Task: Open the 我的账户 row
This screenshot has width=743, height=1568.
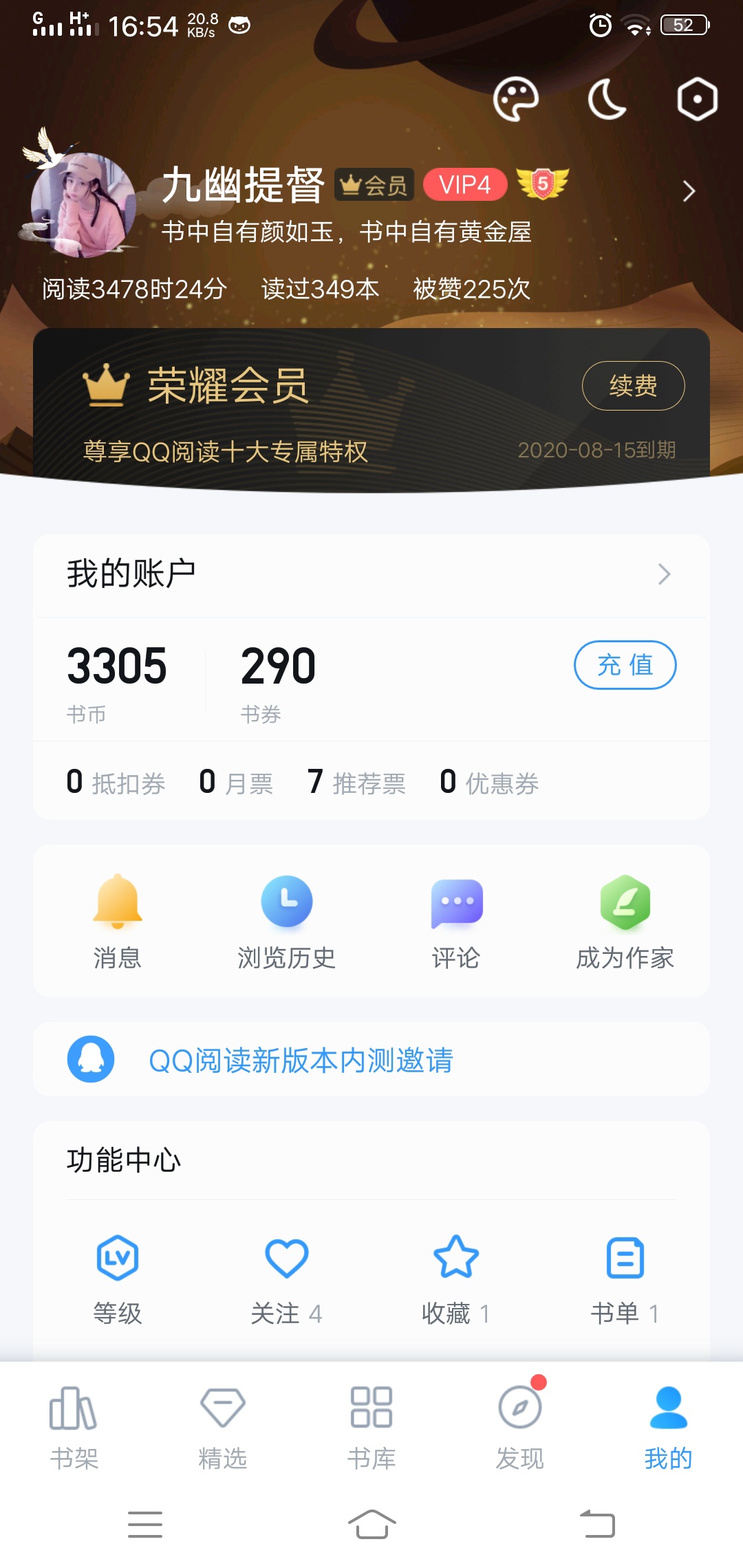Action: (x=371, y=574)
